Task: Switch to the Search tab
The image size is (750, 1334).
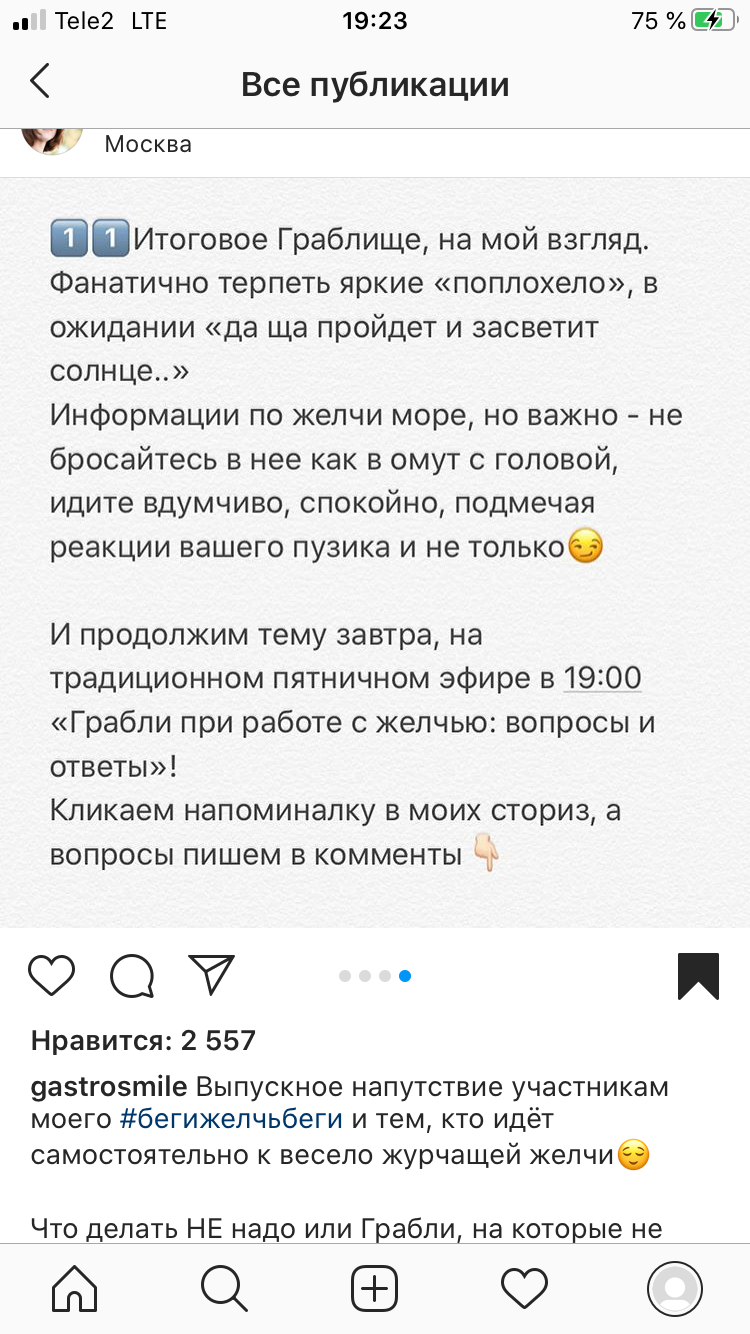Action: [224, 1286]
